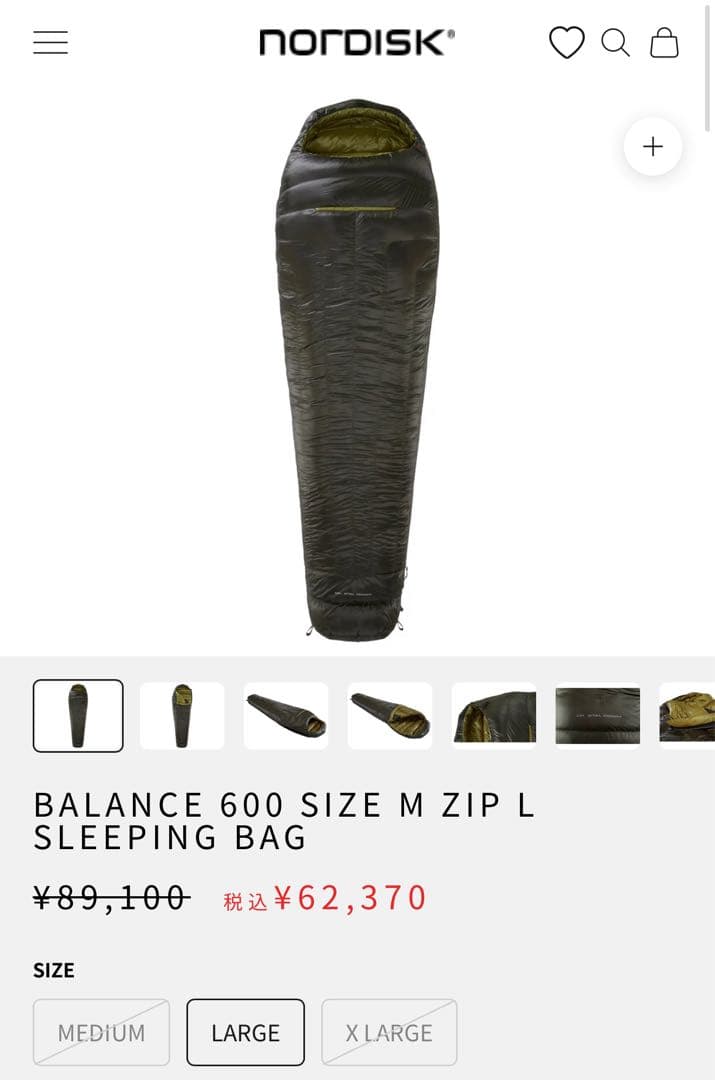Open the shopping bag
The width and height of the screenshot is (715, 1080).
click(x=664, y=43)
